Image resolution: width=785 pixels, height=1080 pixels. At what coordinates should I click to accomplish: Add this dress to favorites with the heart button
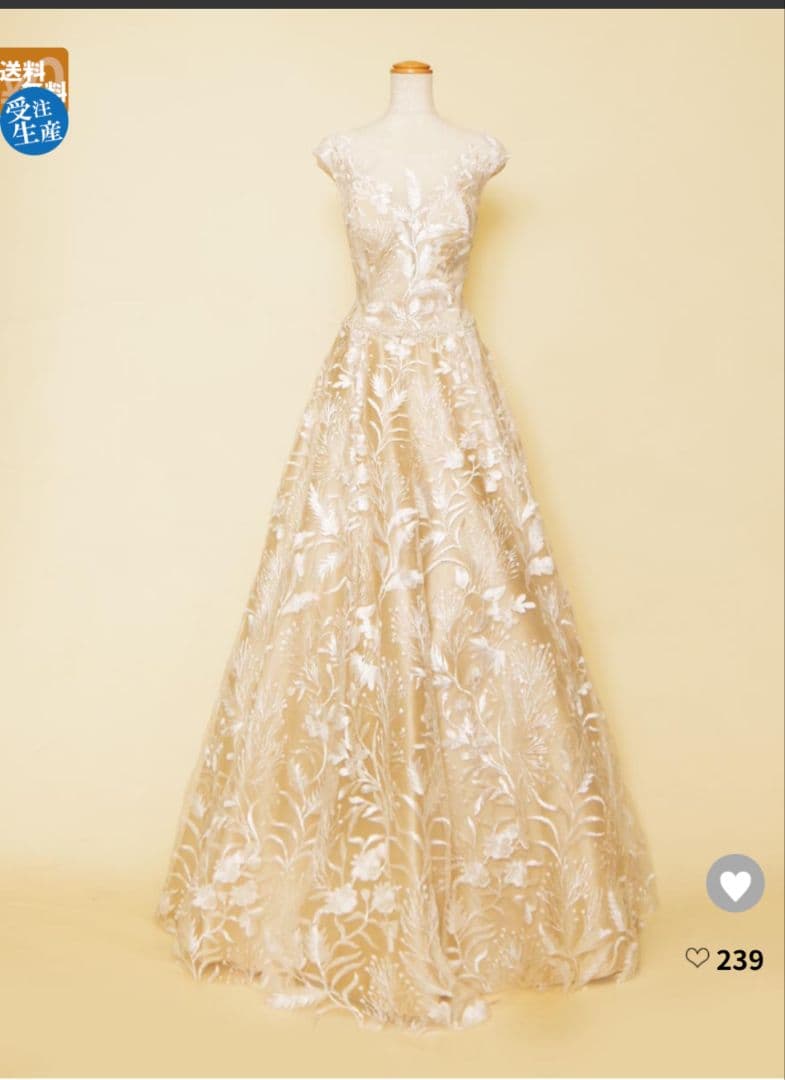(735, 884)
